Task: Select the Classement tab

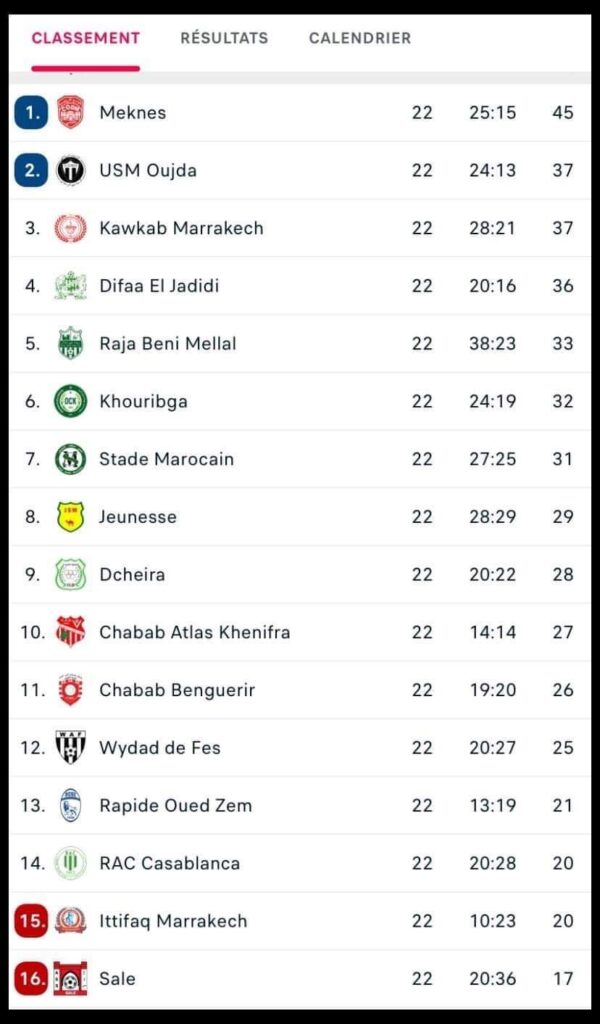Action: [x=86, y=38]
